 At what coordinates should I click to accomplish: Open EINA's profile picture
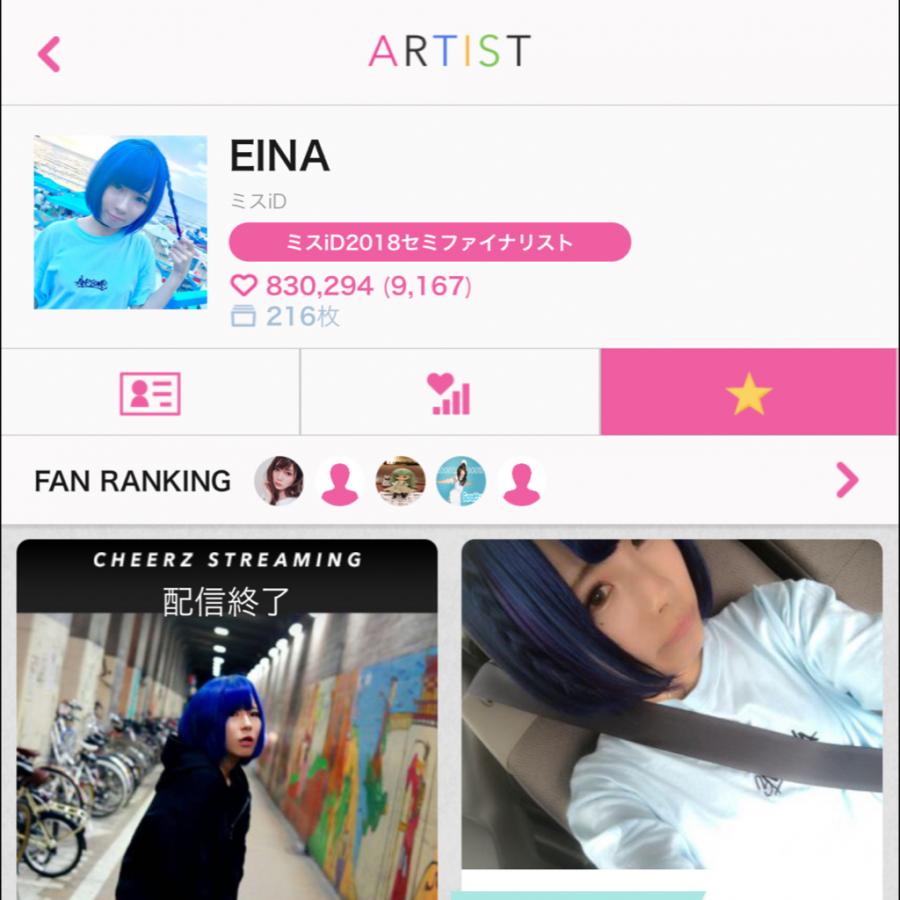tap(120, 222)
